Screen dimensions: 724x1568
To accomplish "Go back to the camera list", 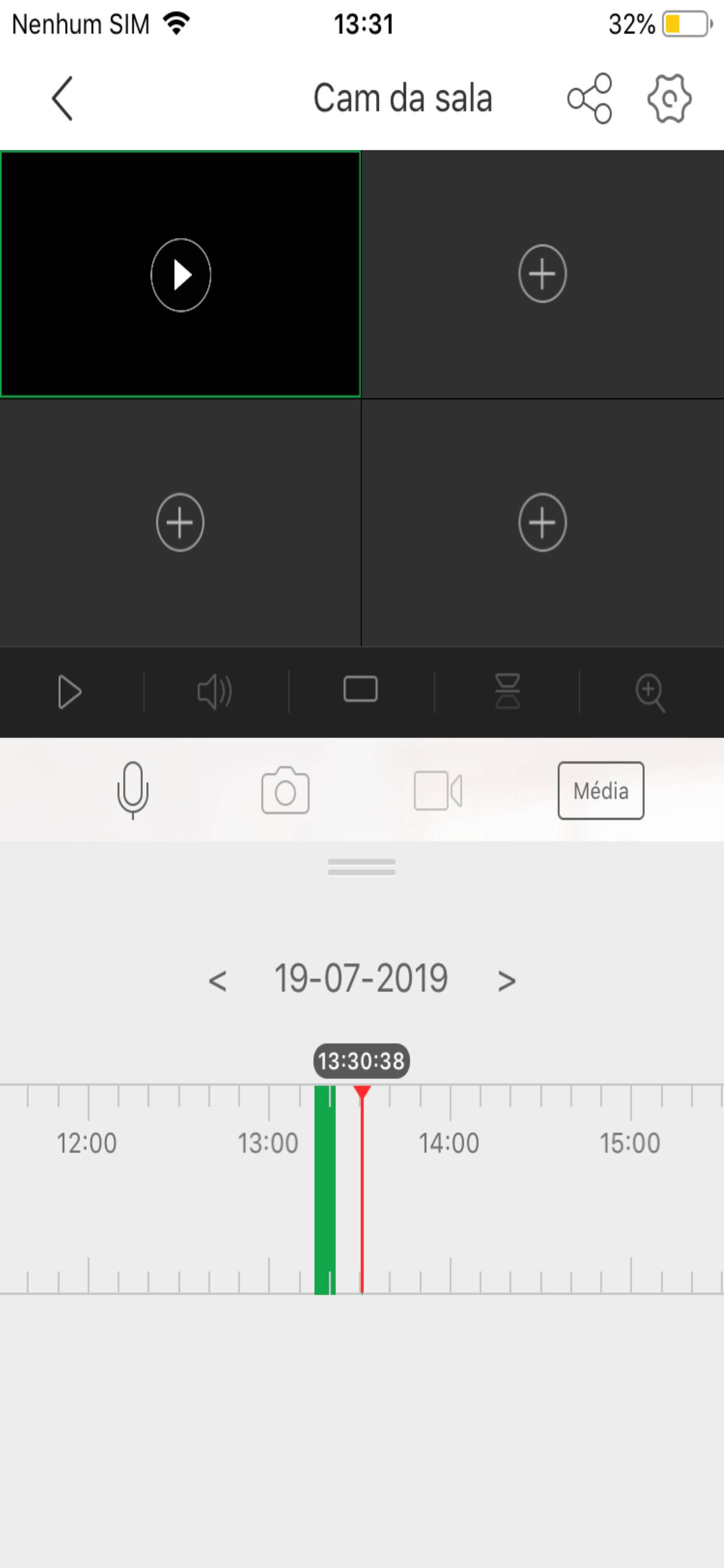I will 61,97.
